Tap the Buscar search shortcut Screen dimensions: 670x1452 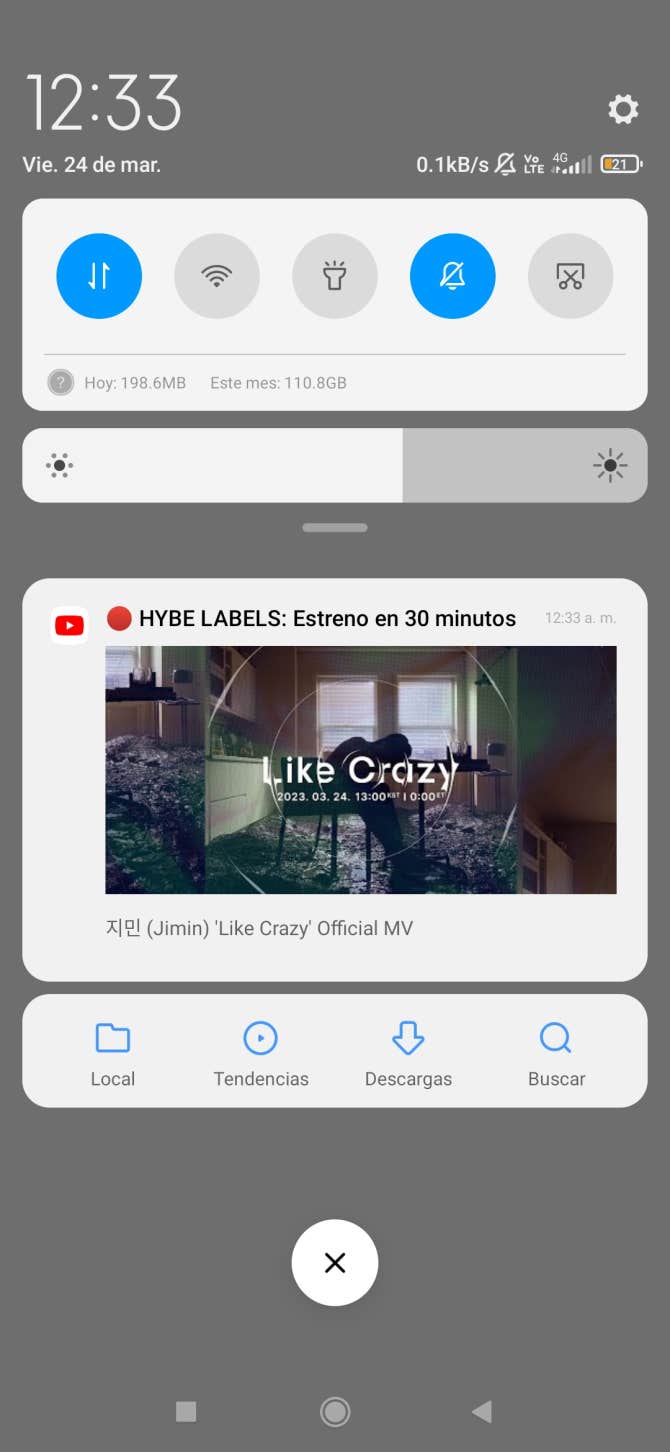pyautogui.click(x=556, y=1054)
